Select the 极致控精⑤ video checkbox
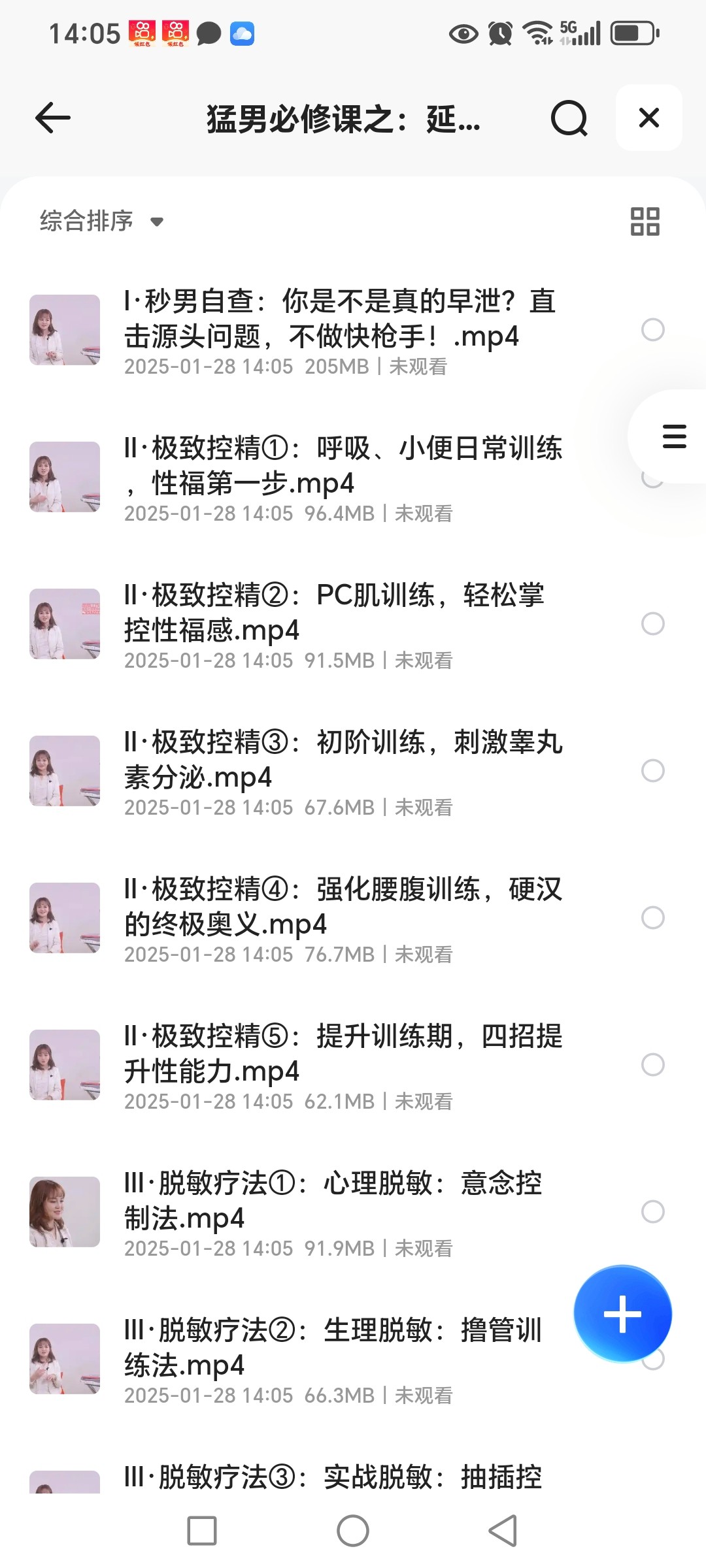 [x=652, y=1065]
